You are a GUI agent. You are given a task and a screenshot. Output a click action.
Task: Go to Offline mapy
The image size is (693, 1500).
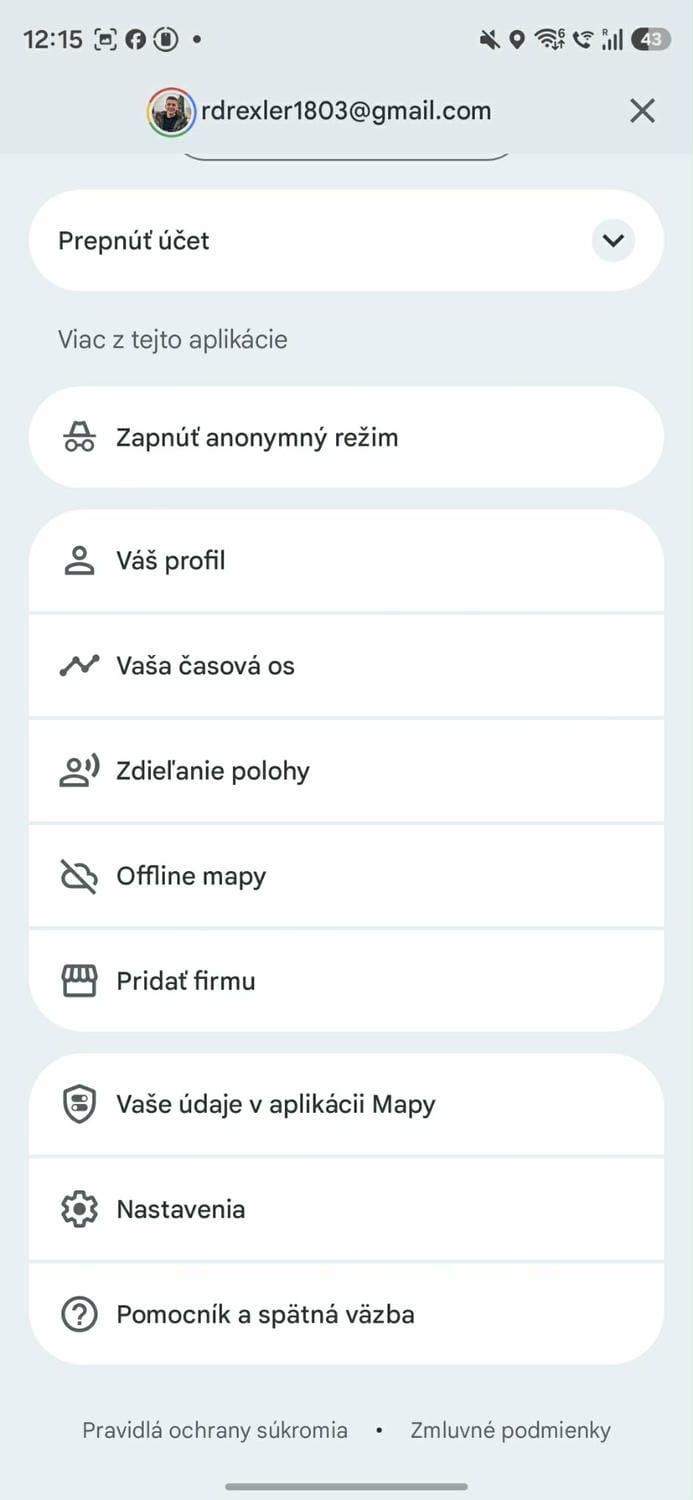pos(346,876)
